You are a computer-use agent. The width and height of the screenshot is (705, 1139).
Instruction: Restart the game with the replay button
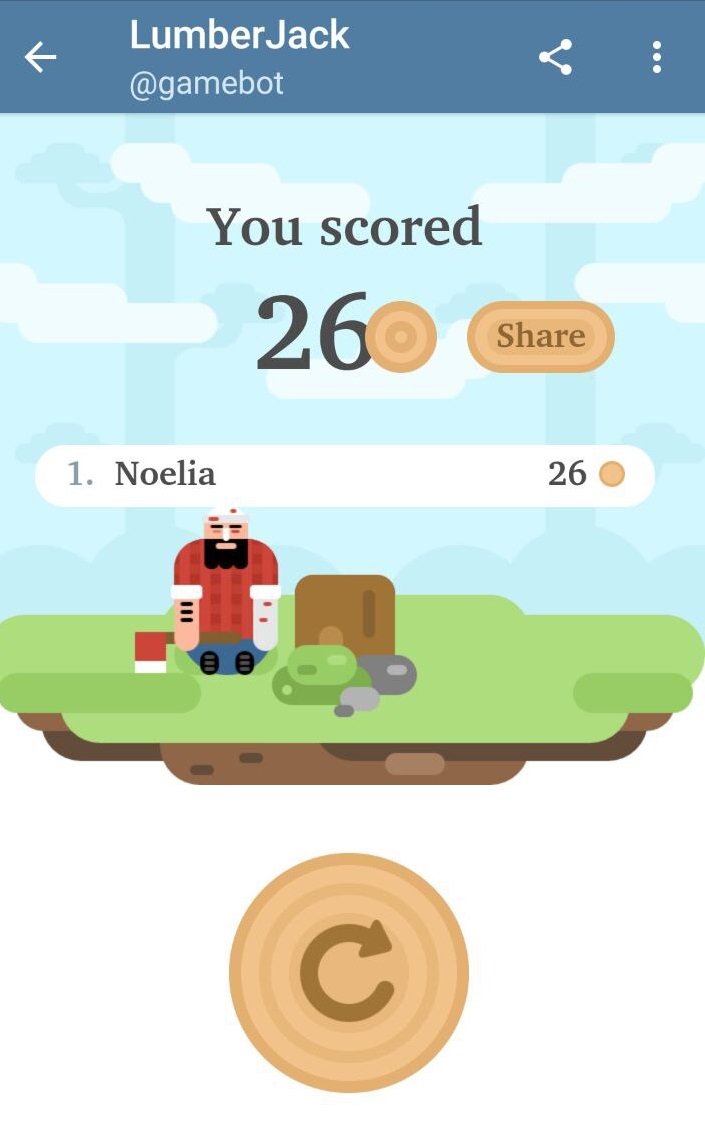coord(349,973)
